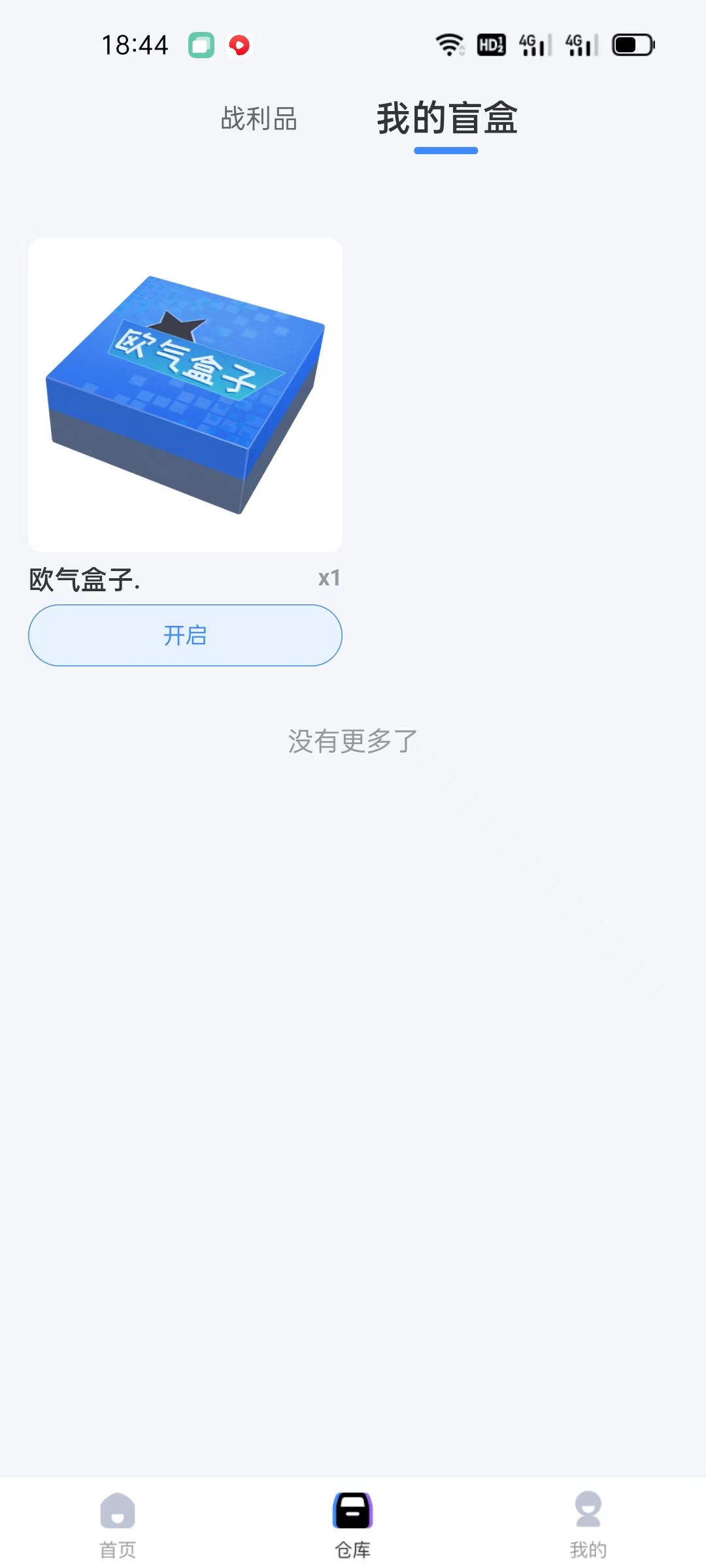This screenshot has height=1568, width=706.
Task: Select the 我的盲盒 tab
Action: click(447, 118)
